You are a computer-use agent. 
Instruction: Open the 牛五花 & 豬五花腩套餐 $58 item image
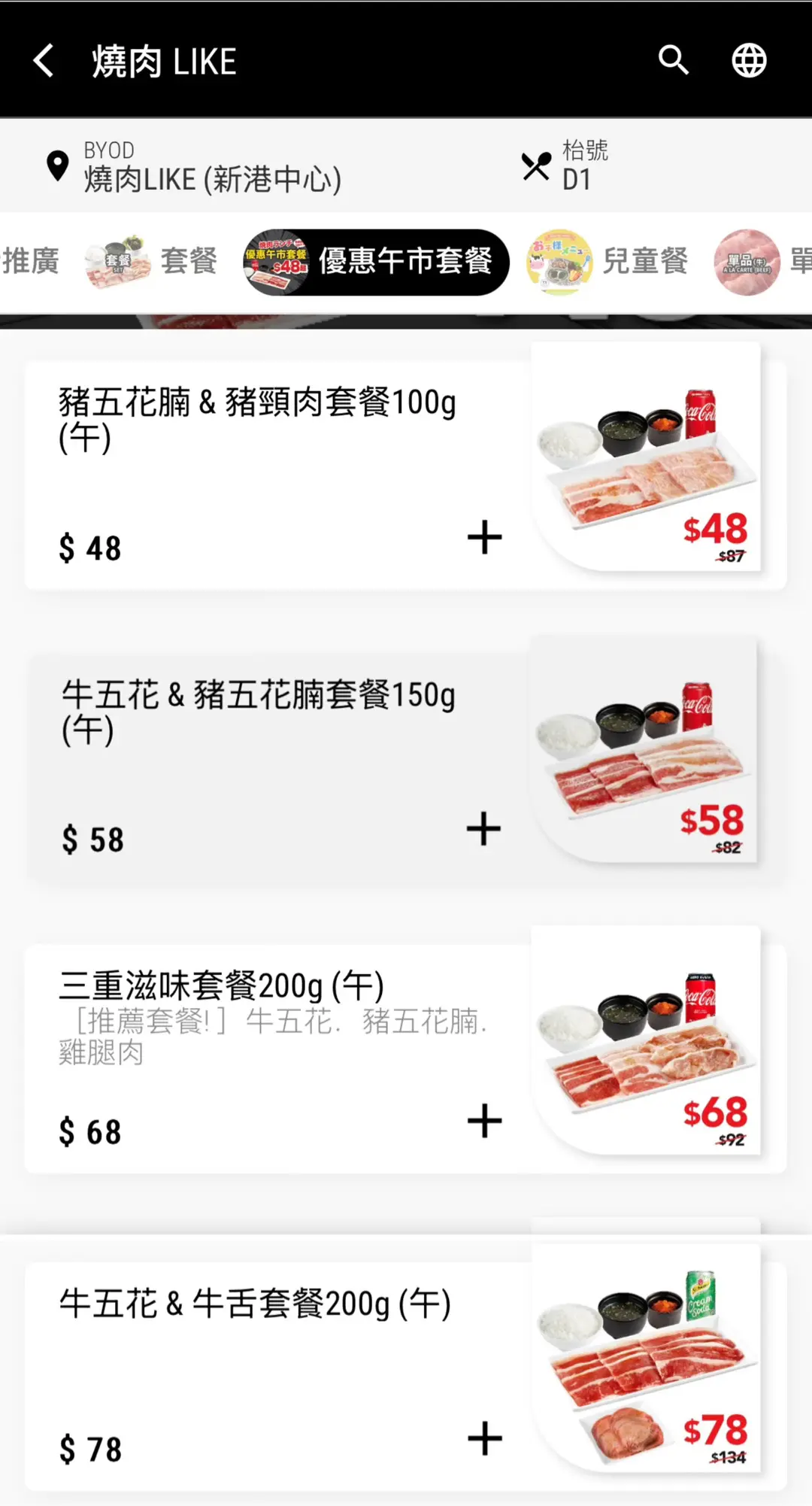click(644, 749)
